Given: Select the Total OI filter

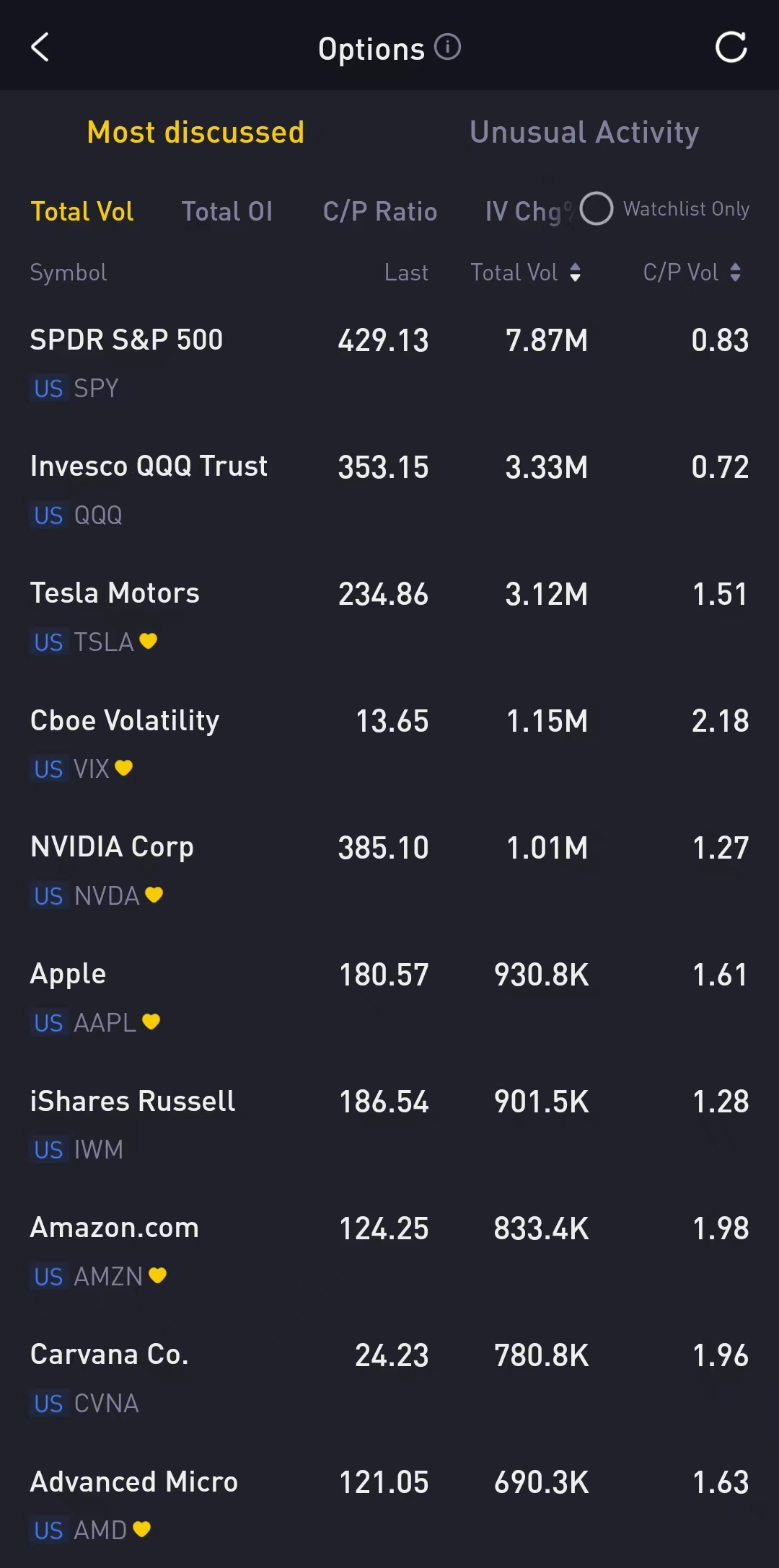Looking at the screenshot, I should tap(227, 211).
